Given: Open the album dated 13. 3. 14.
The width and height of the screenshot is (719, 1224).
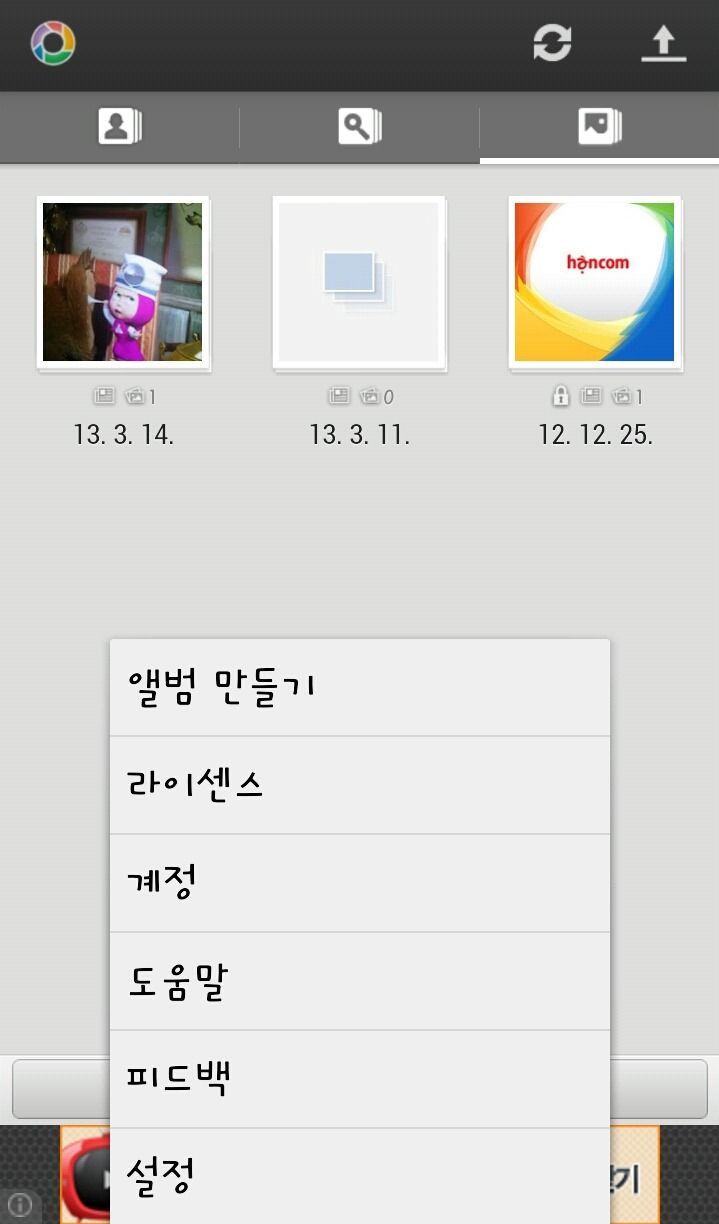Looking at the screenshot, I should (123, 283).
